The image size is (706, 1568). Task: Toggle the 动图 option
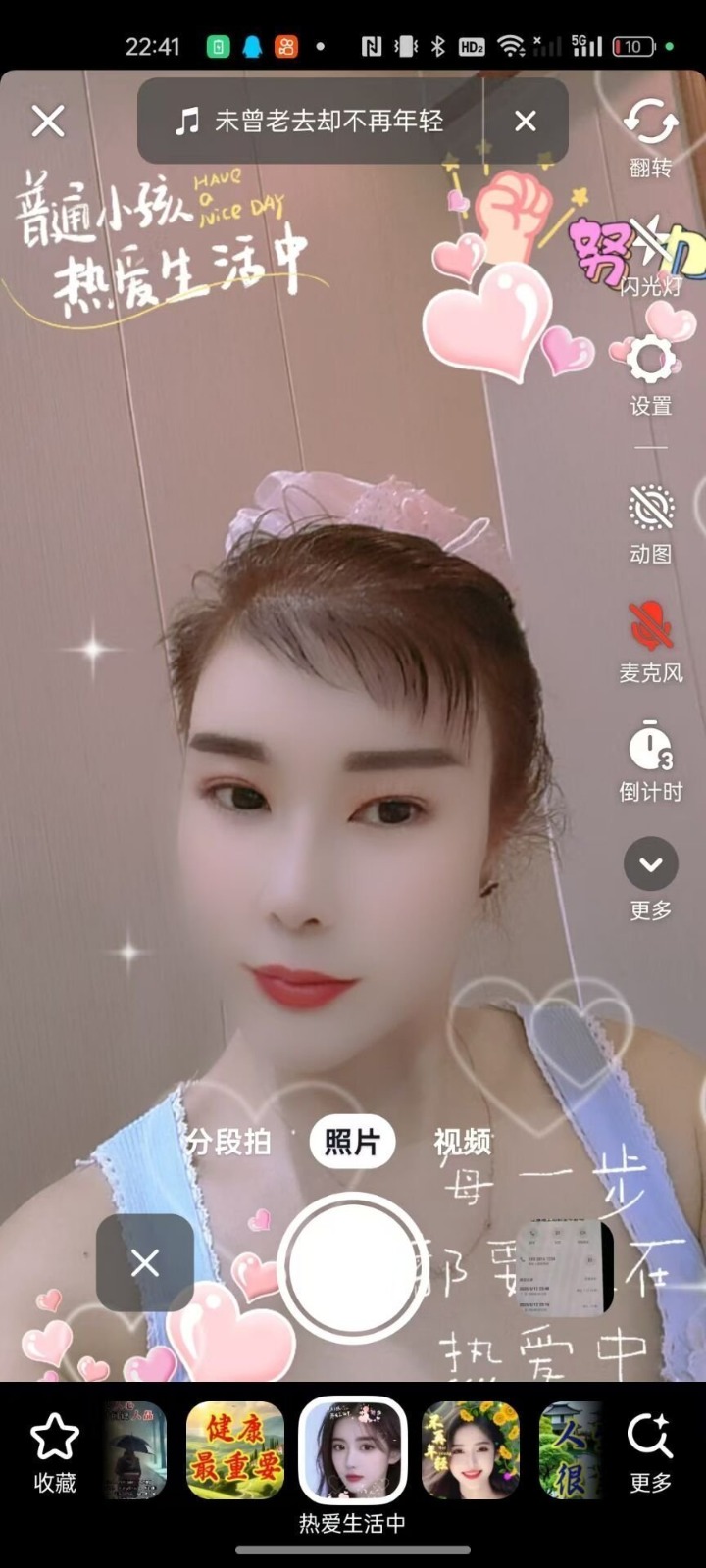coord(650,522)
